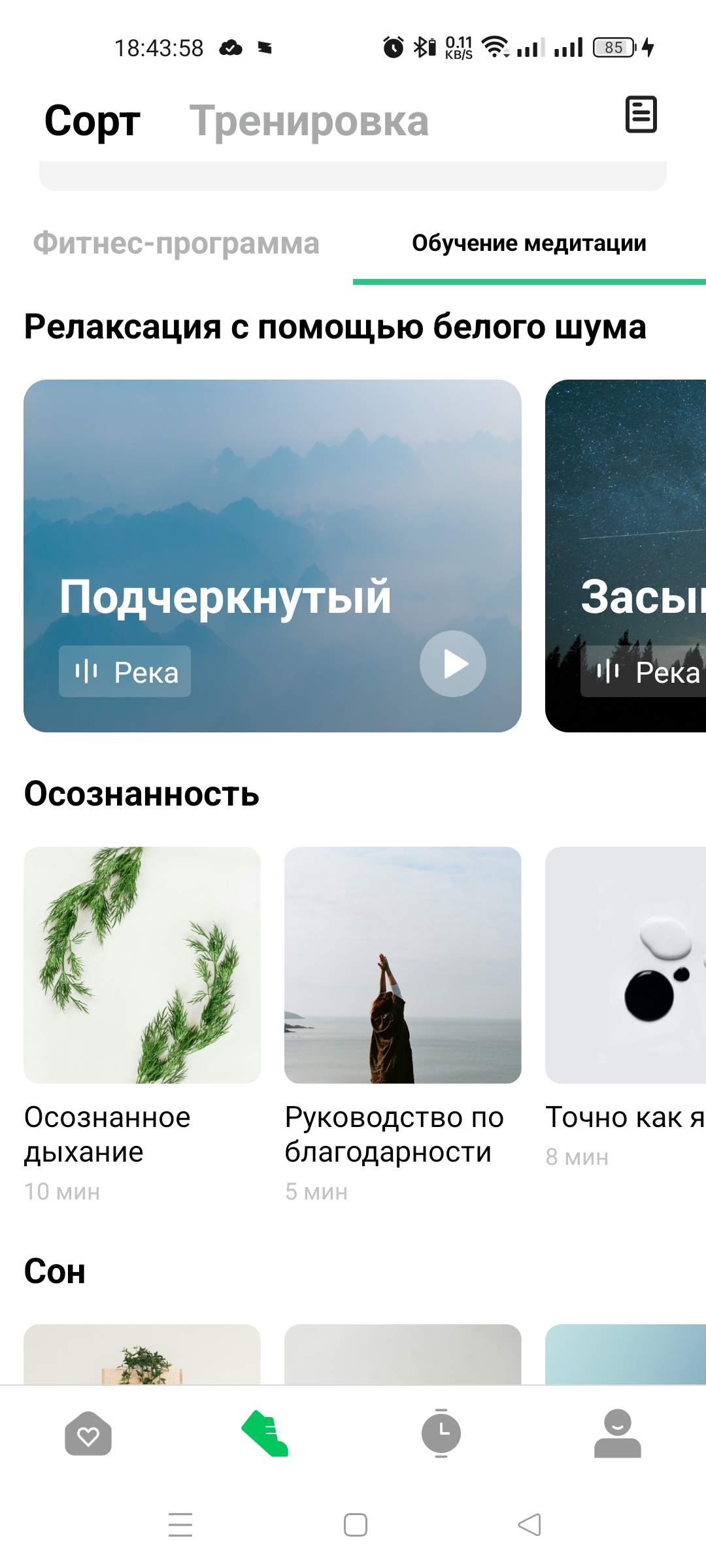Screen dimensions: 706x1568
Task: Open Осознанное дыхание meditation
Action: tap(142, 965)
